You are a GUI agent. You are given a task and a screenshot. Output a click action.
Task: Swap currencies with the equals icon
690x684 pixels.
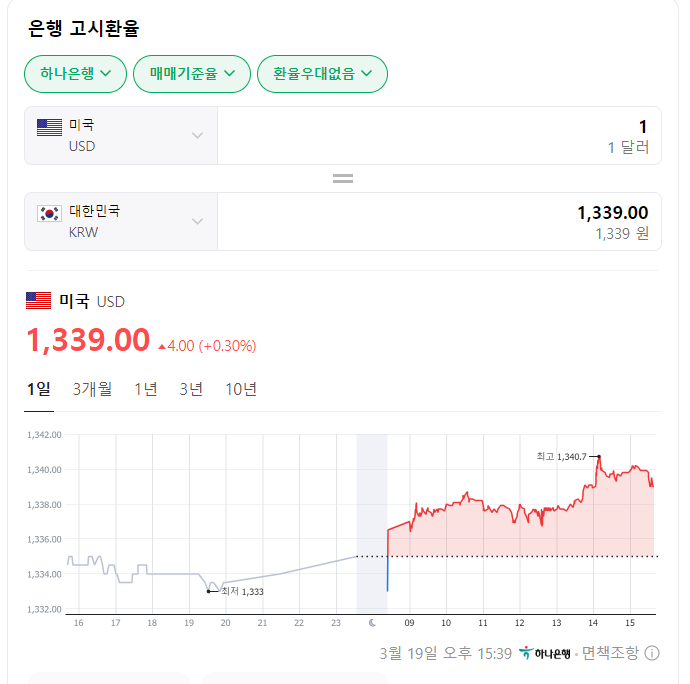pos(343,179)
